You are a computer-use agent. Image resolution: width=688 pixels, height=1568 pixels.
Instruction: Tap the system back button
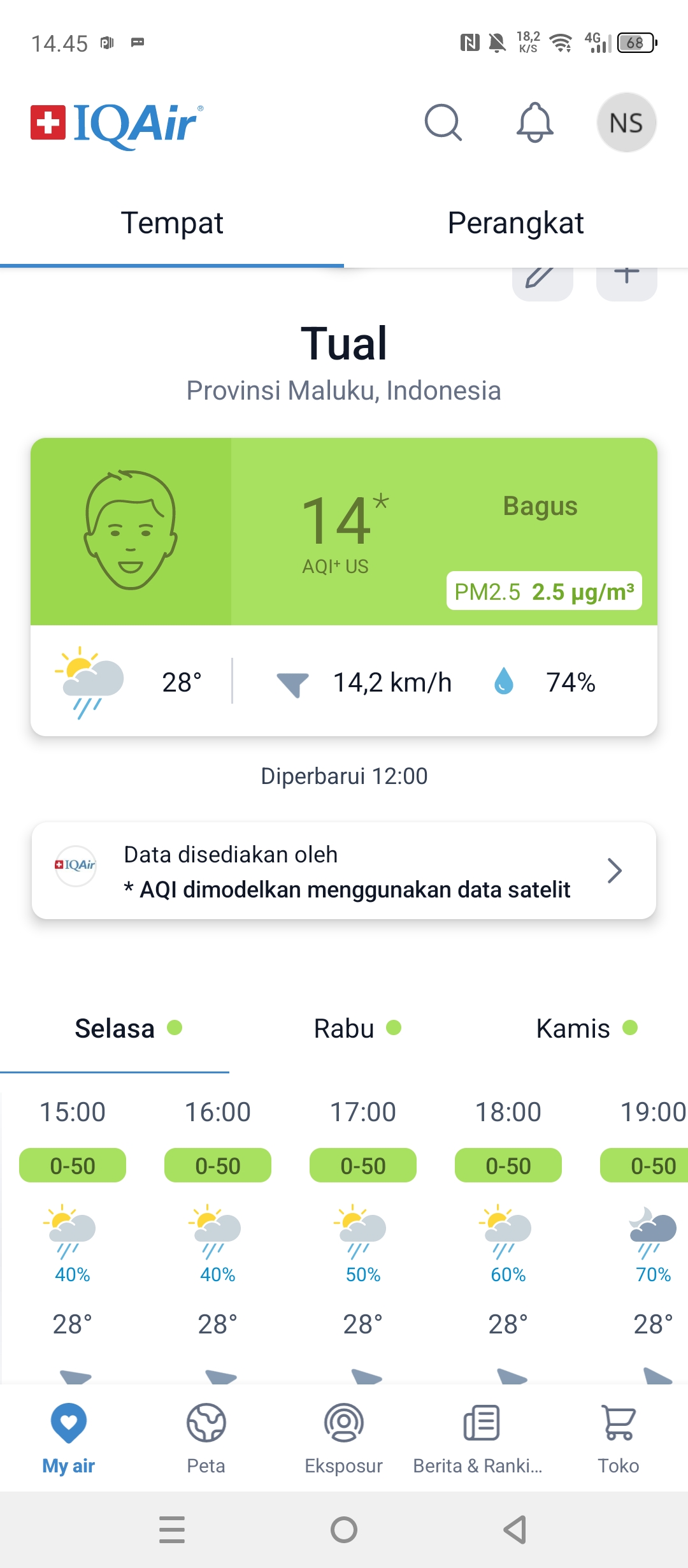tap(515, 1530)
